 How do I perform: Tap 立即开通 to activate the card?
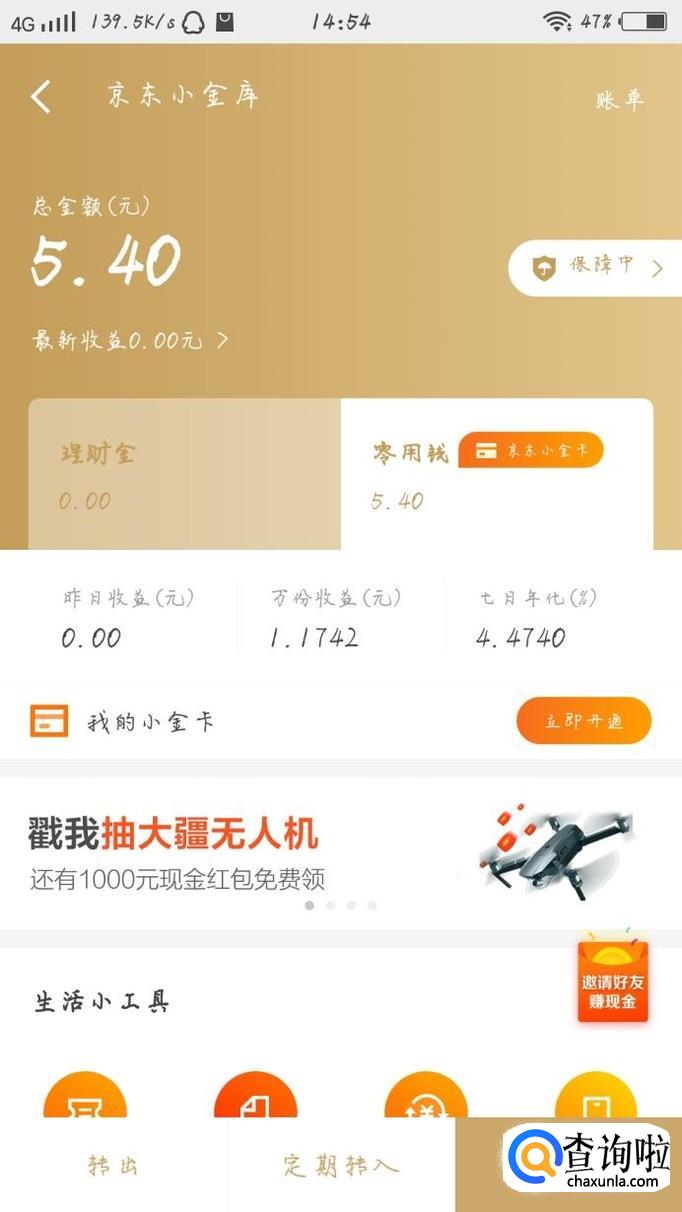coord(583,721)
